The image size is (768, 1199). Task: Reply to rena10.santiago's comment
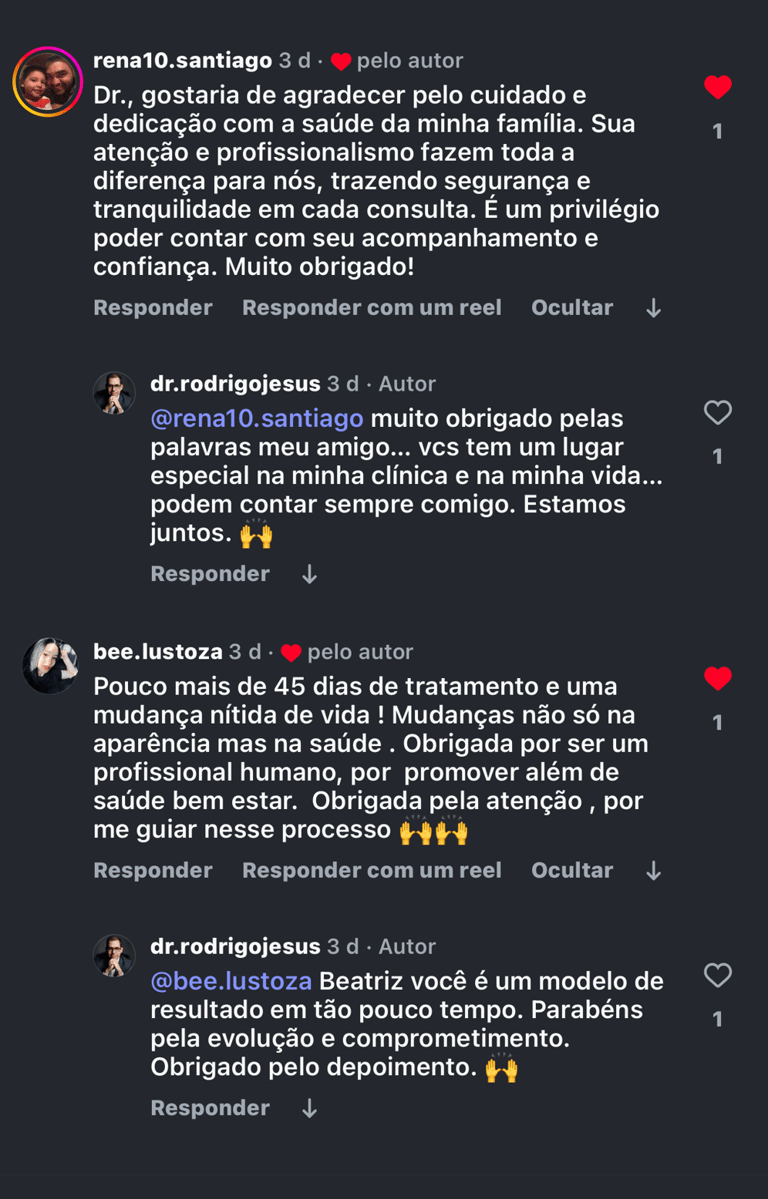(153, 308)
